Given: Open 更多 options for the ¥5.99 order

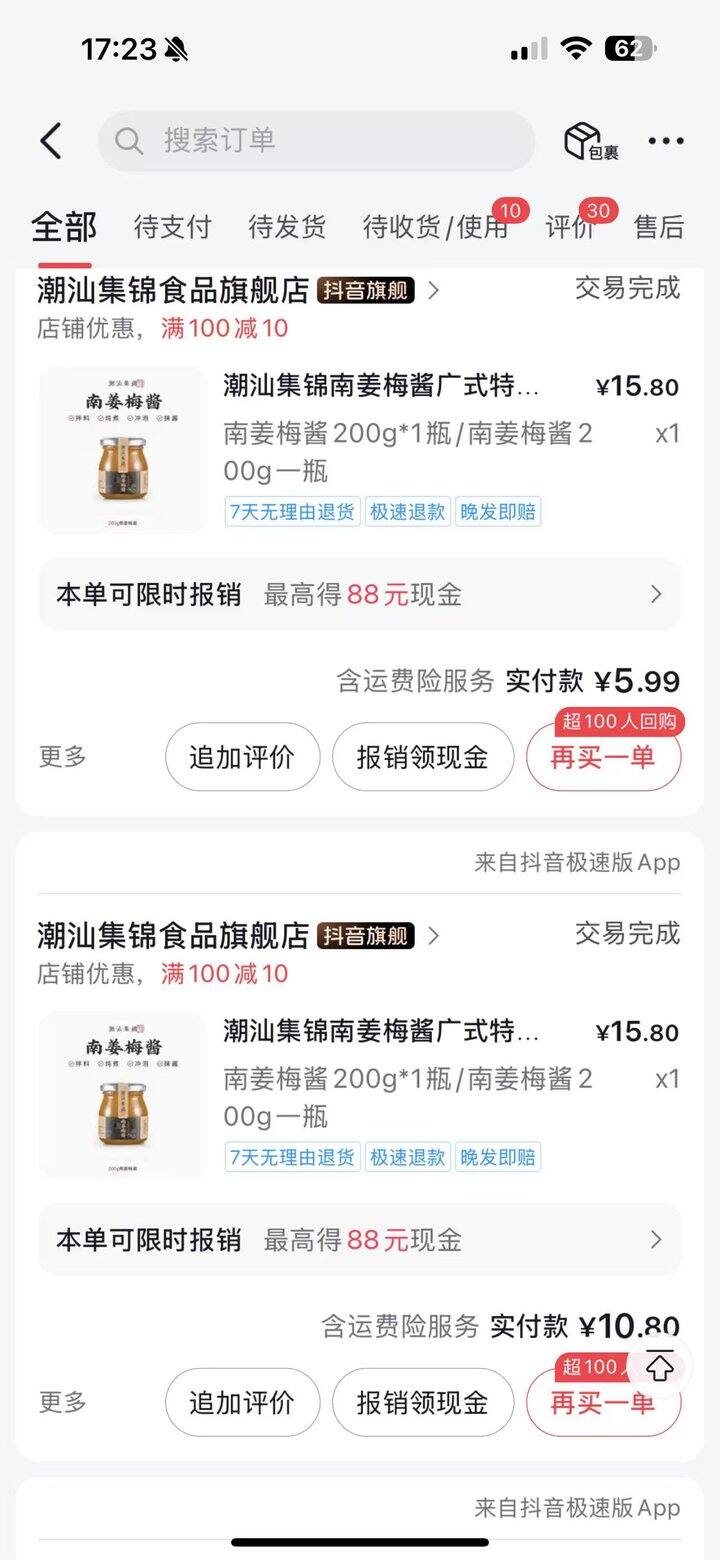Looking at the screenshot, I should point(63,757).
